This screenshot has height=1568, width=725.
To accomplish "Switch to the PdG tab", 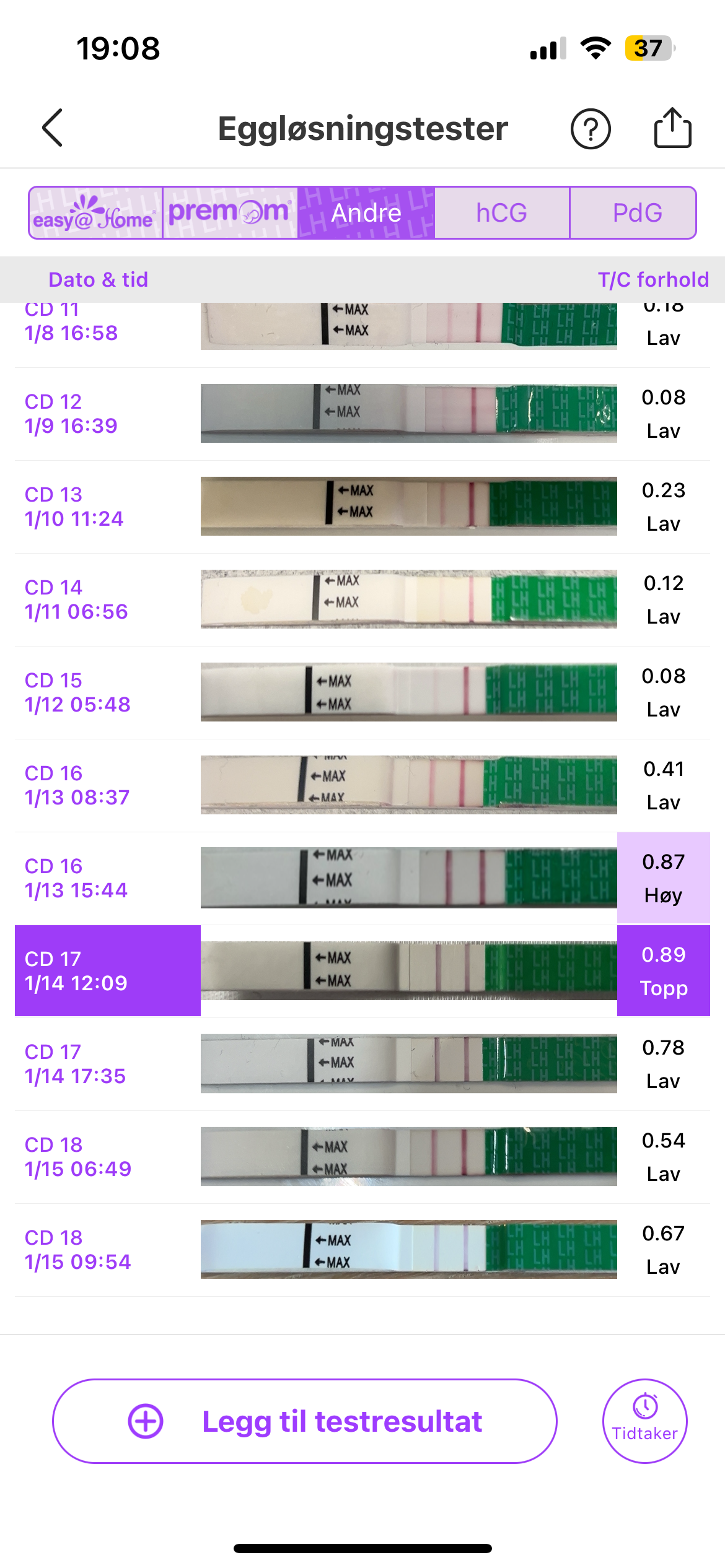I will pyautogui.click(x=637, y=213).
